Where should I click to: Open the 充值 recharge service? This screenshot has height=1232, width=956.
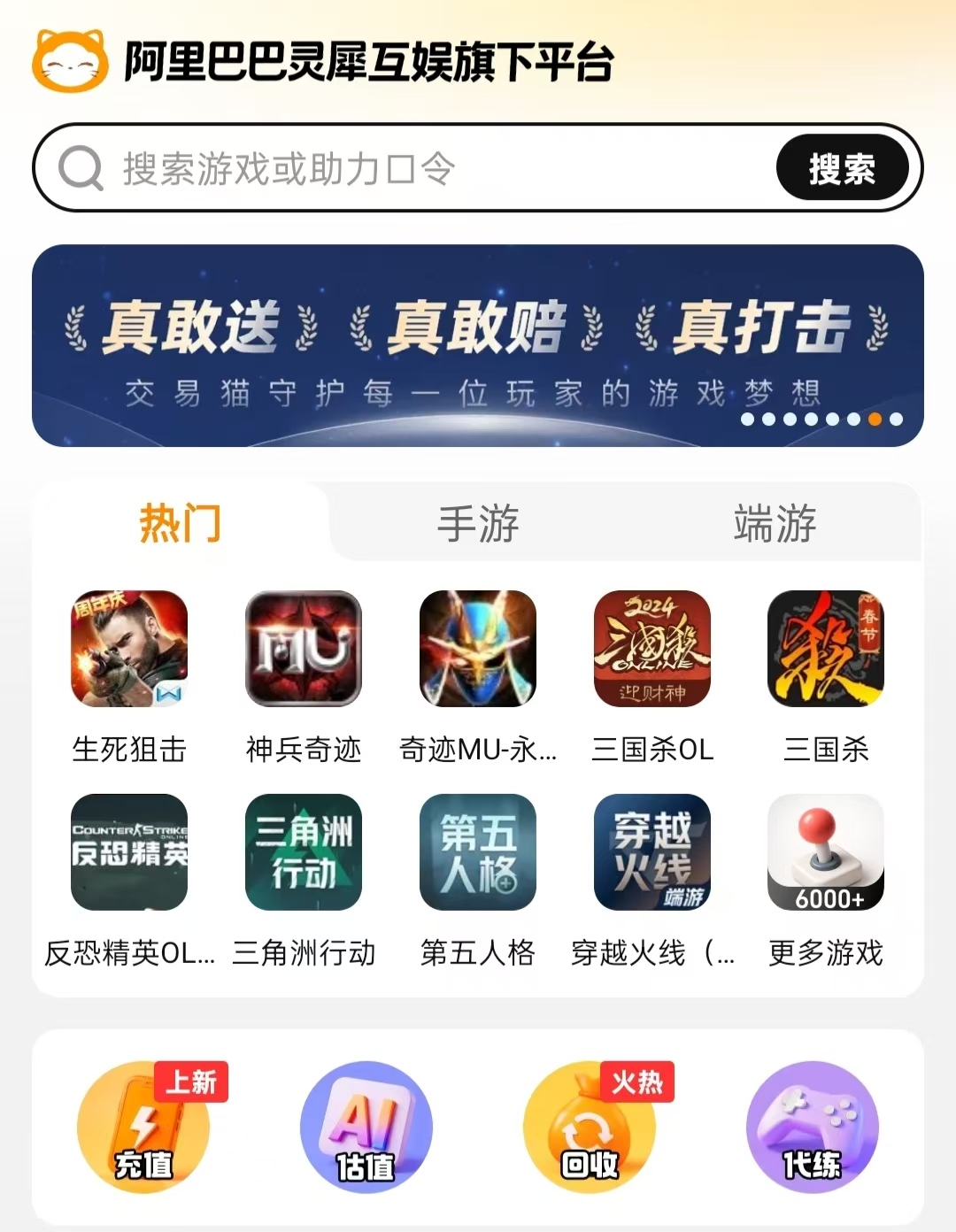click(x=143, y=1127)
